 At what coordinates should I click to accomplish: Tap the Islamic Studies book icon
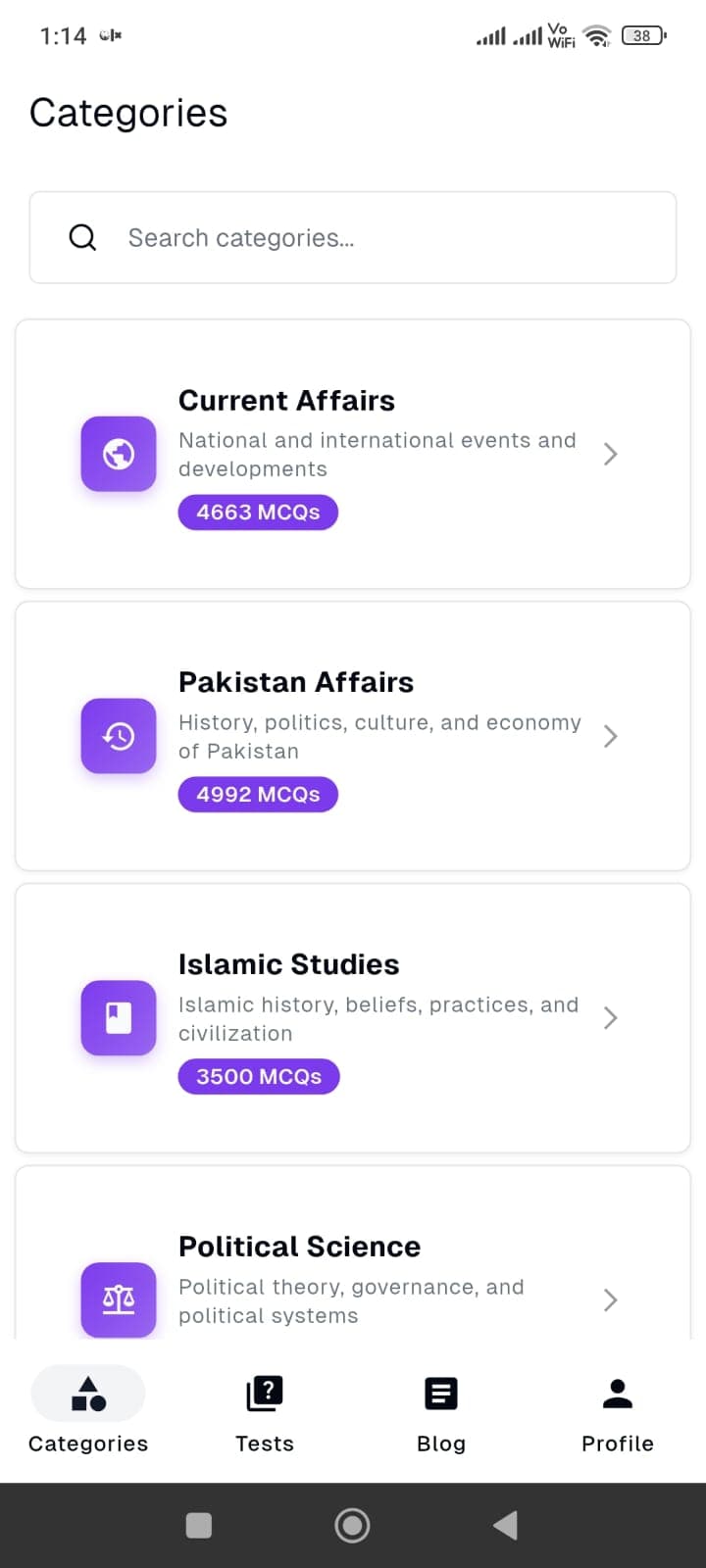coord(118,1018)
